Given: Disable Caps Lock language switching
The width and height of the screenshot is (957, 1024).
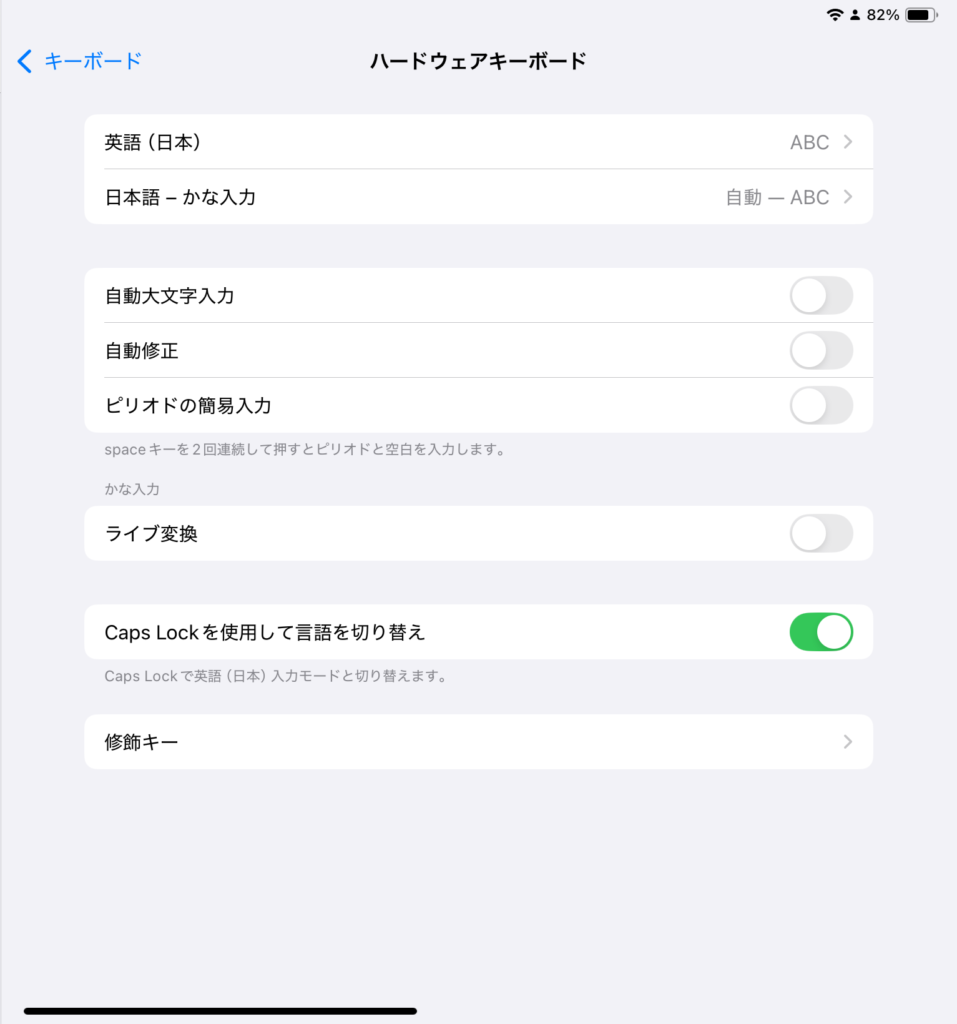Looking at the screenshot, I should pos(820,632).
